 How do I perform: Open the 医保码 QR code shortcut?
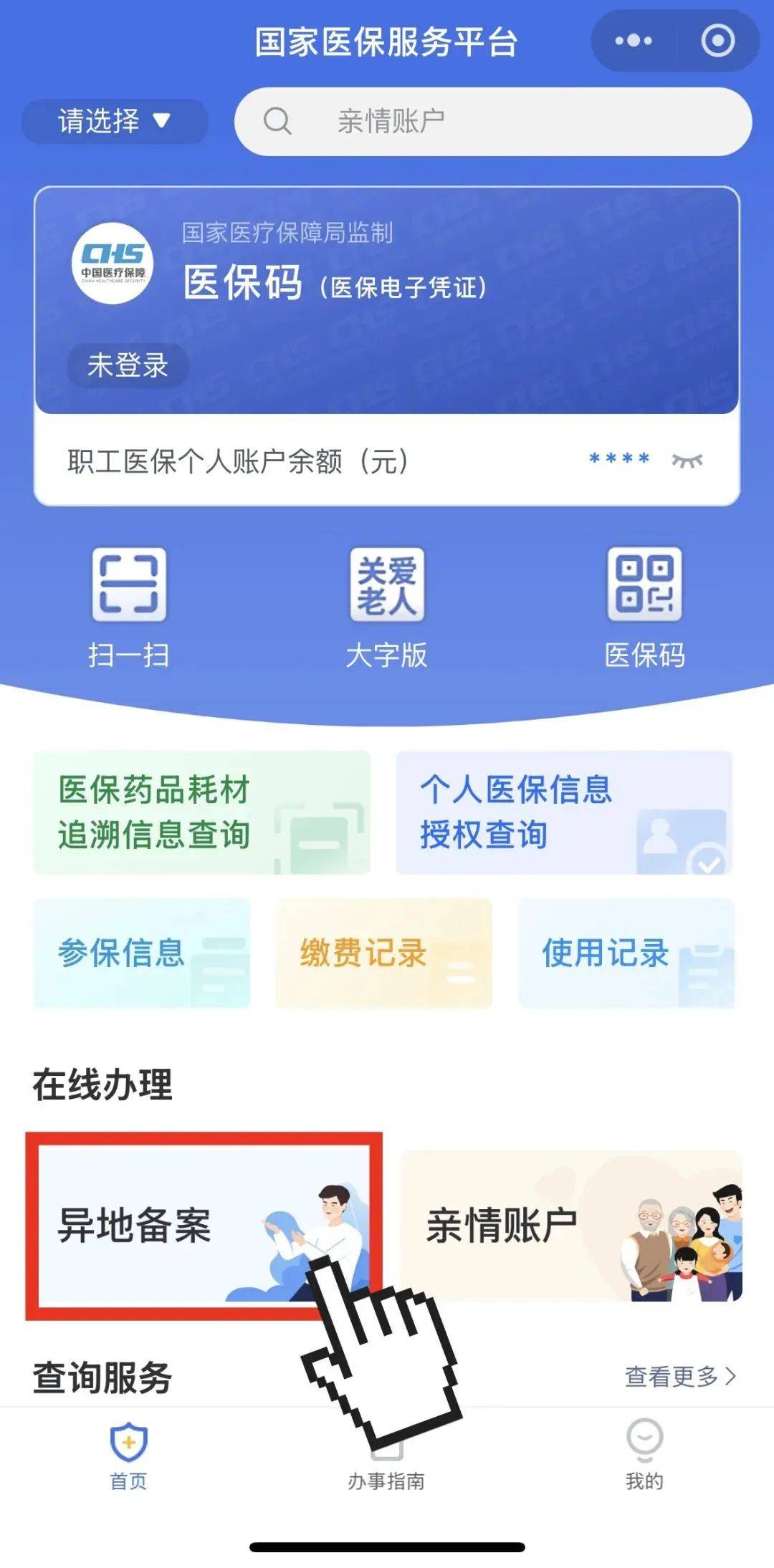pyautogui.click(x=644, y=605)
